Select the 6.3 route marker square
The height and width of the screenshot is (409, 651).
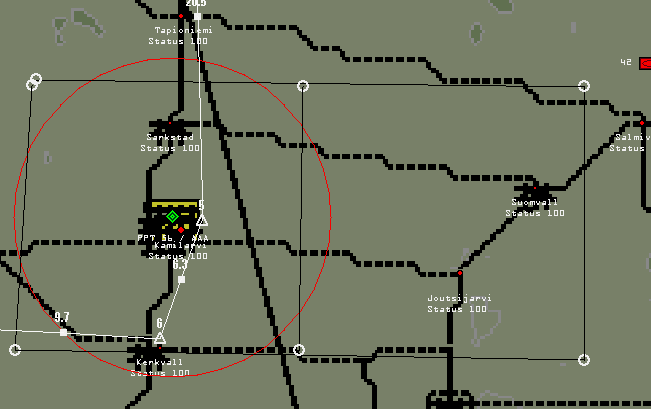tap(181, 279)
